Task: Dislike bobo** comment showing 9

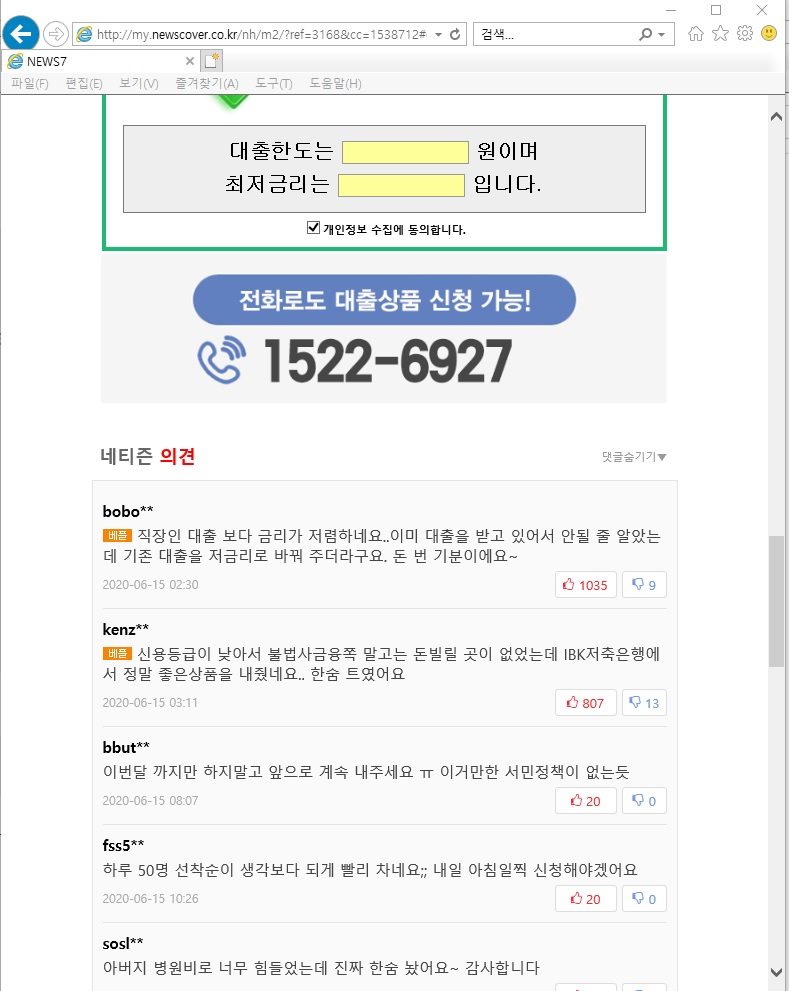Action: coord(644,585)
